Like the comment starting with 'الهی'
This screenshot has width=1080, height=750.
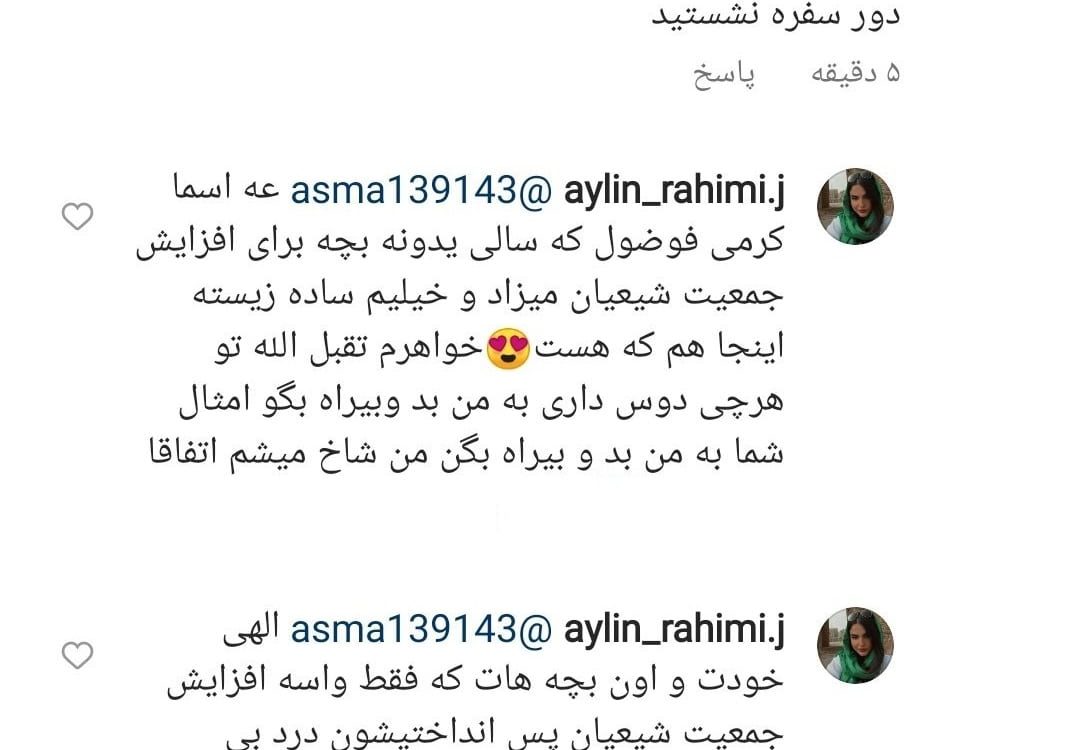78,655
